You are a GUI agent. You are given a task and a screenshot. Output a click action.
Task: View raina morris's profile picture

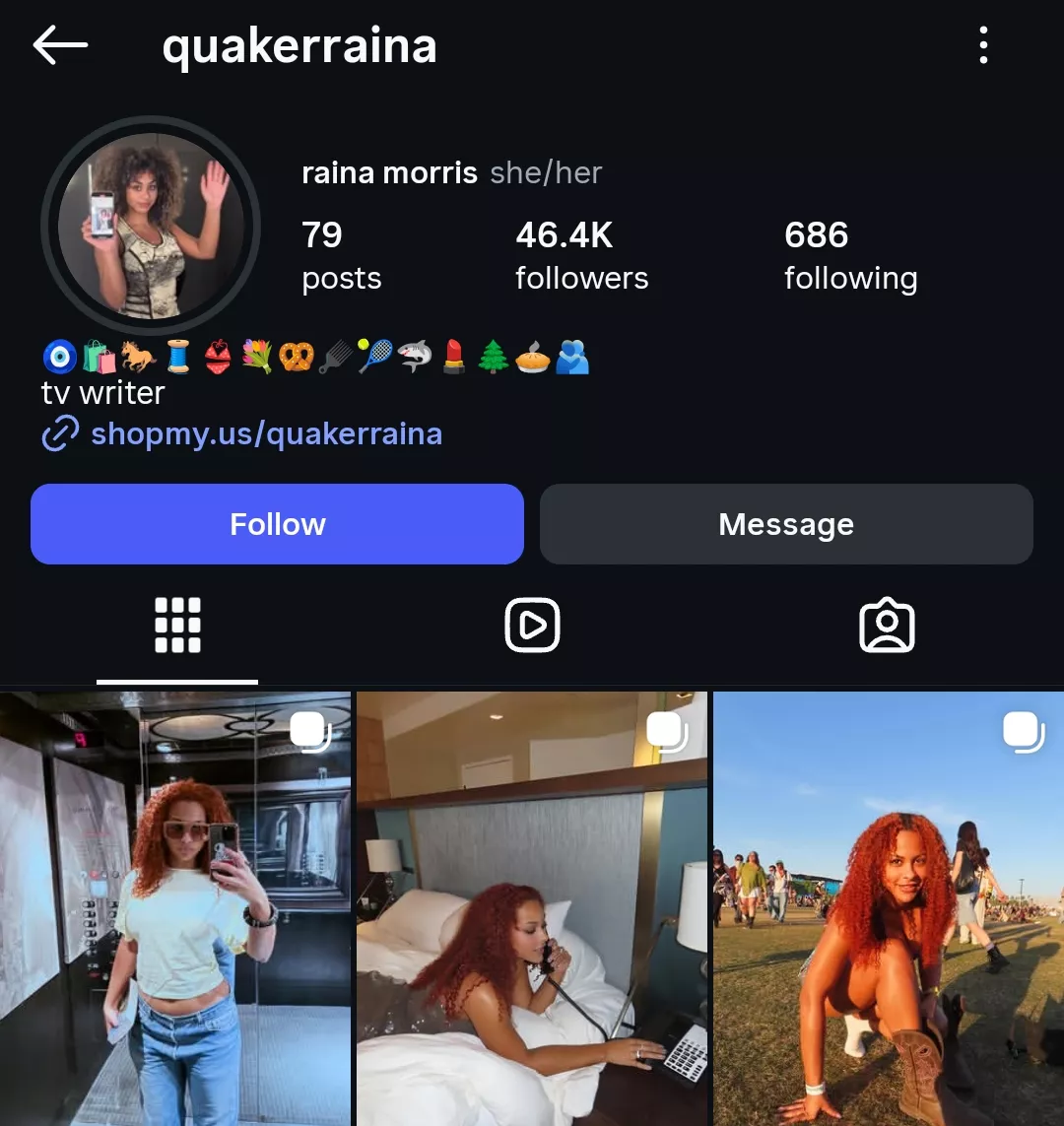pyautogui.click(x=151, y=226)
